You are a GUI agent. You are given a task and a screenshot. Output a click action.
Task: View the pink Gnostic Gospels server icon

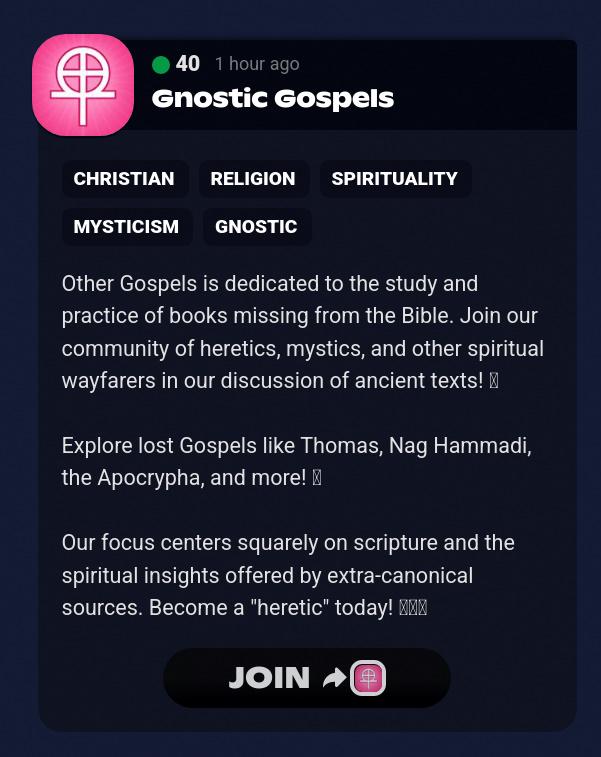[x=83, y=85]
